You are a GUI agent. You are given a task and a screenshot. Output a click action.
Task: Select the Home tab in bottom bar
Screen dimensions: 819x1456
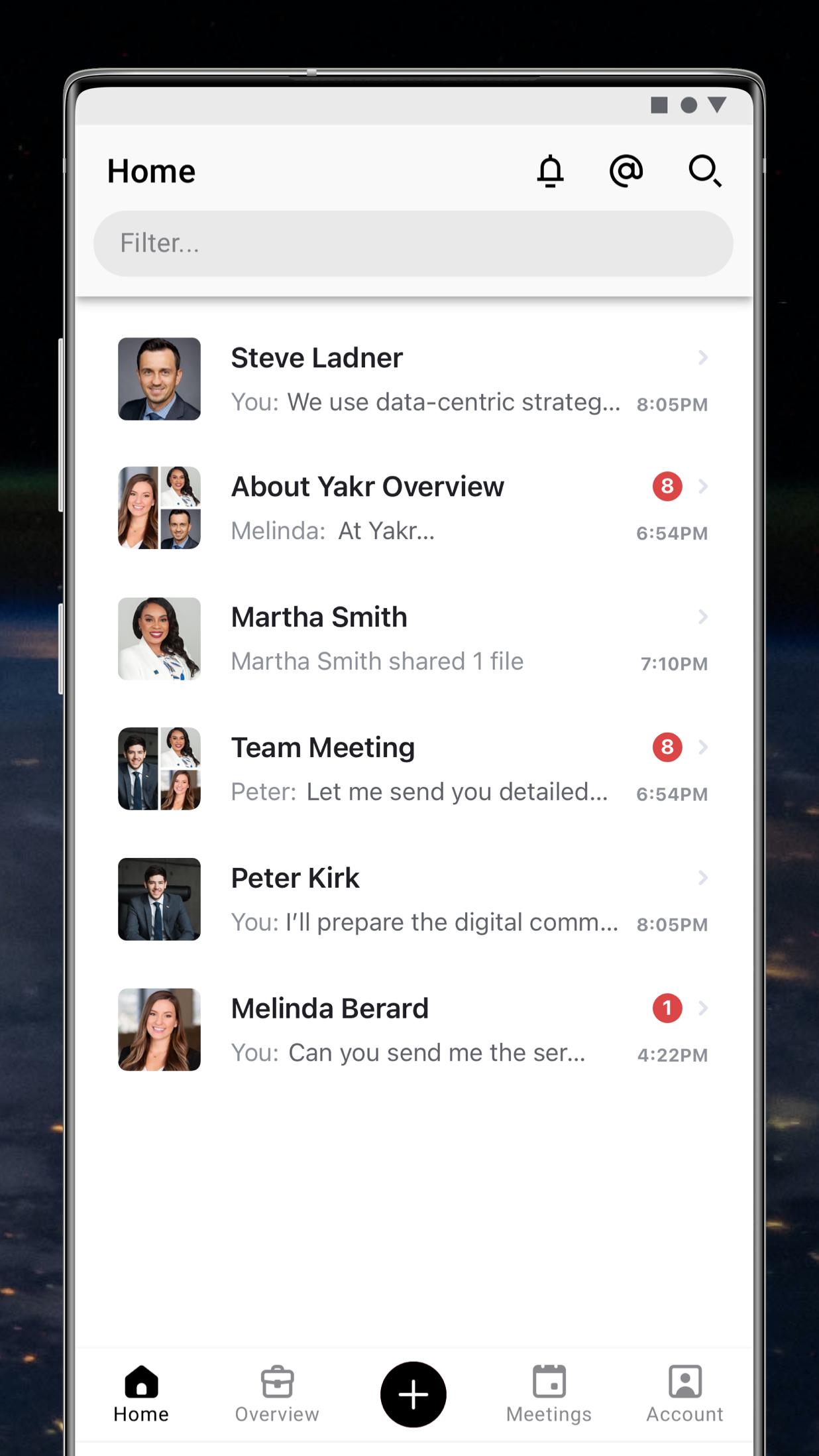(x=141, y=1394)
